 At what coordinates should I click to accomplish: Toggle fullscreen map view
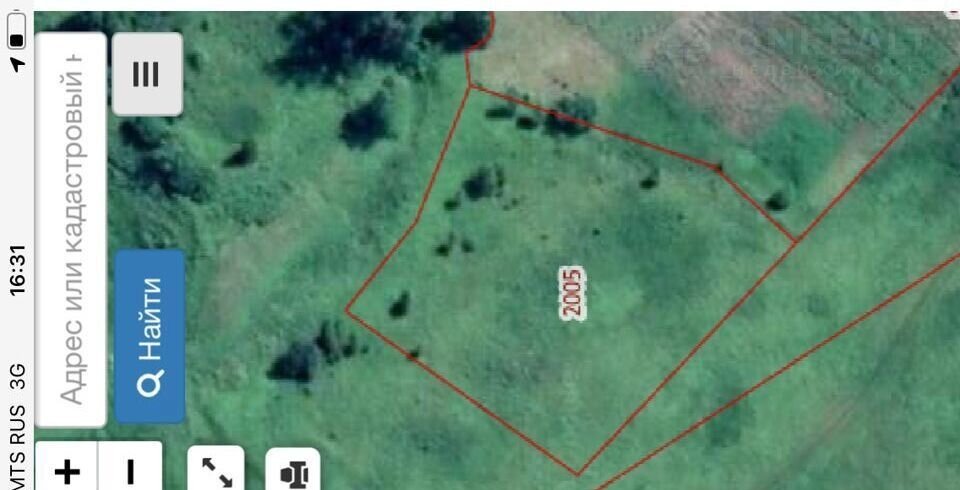click(x=216, y=469)
